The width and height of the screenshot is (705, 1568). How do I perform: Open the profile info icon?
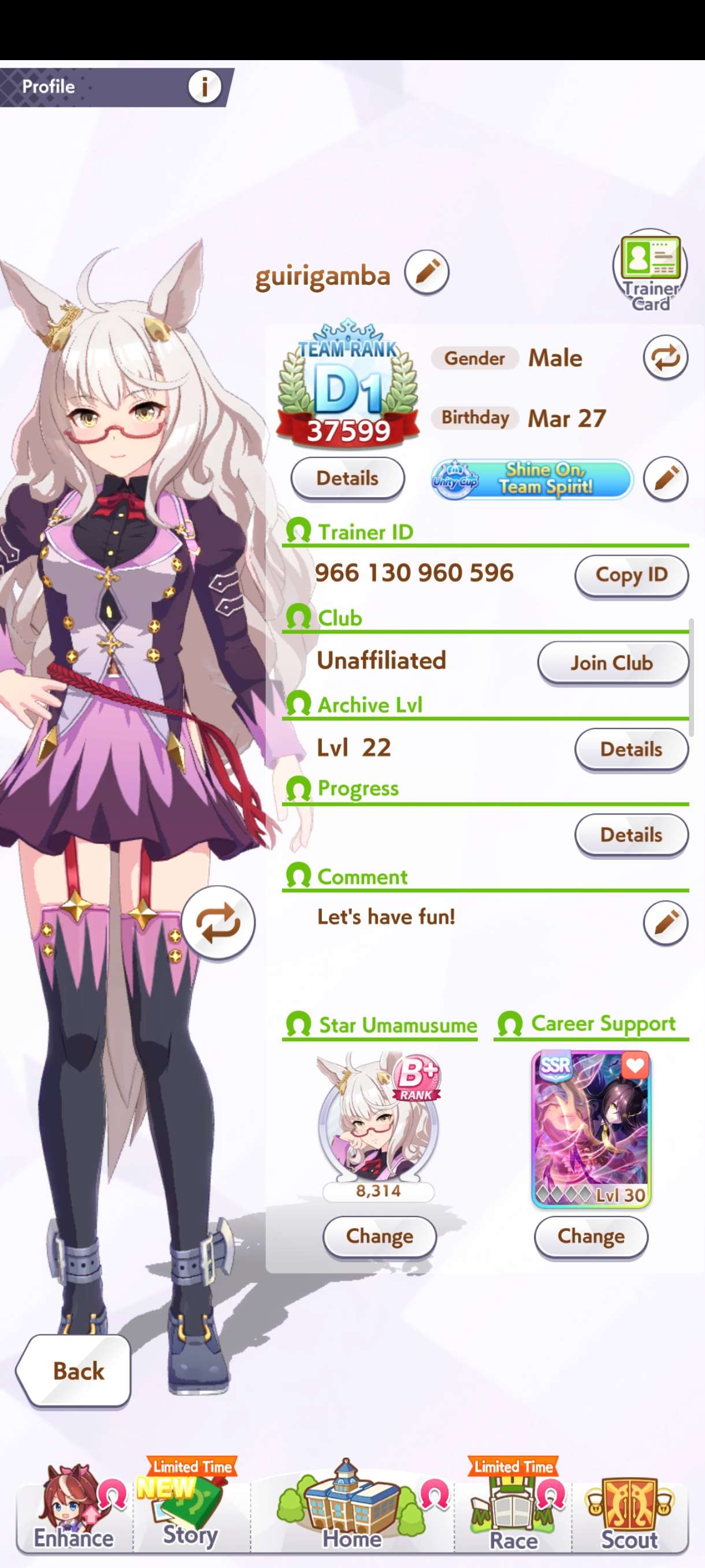(204, 87)
